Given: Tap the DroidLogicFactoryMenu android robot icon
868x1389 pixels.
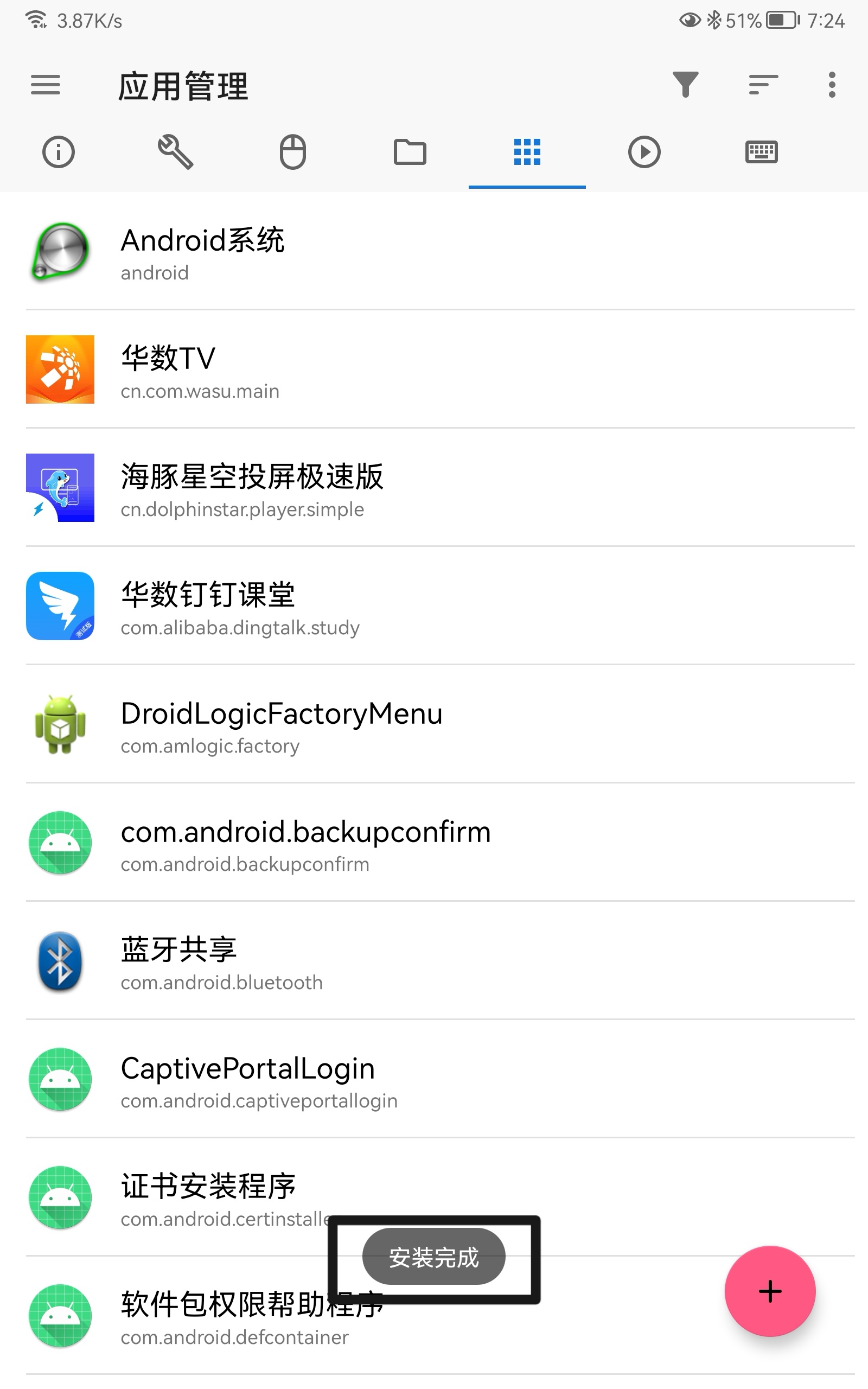Looking at the screenshot, I should (60, 724).
